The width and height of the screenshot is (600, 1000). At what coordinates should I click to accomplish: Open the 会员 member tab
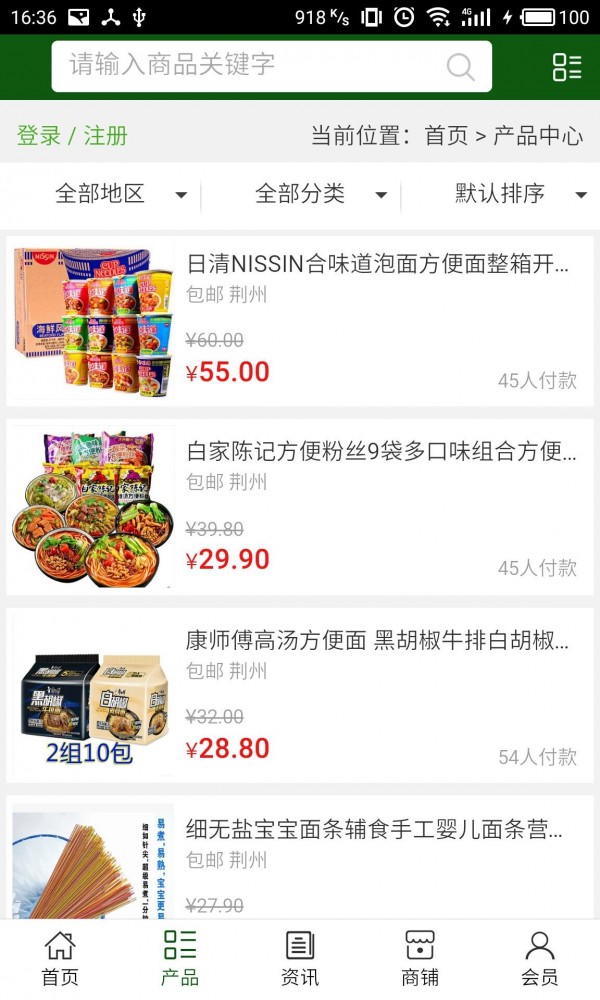tap(540, 958)
